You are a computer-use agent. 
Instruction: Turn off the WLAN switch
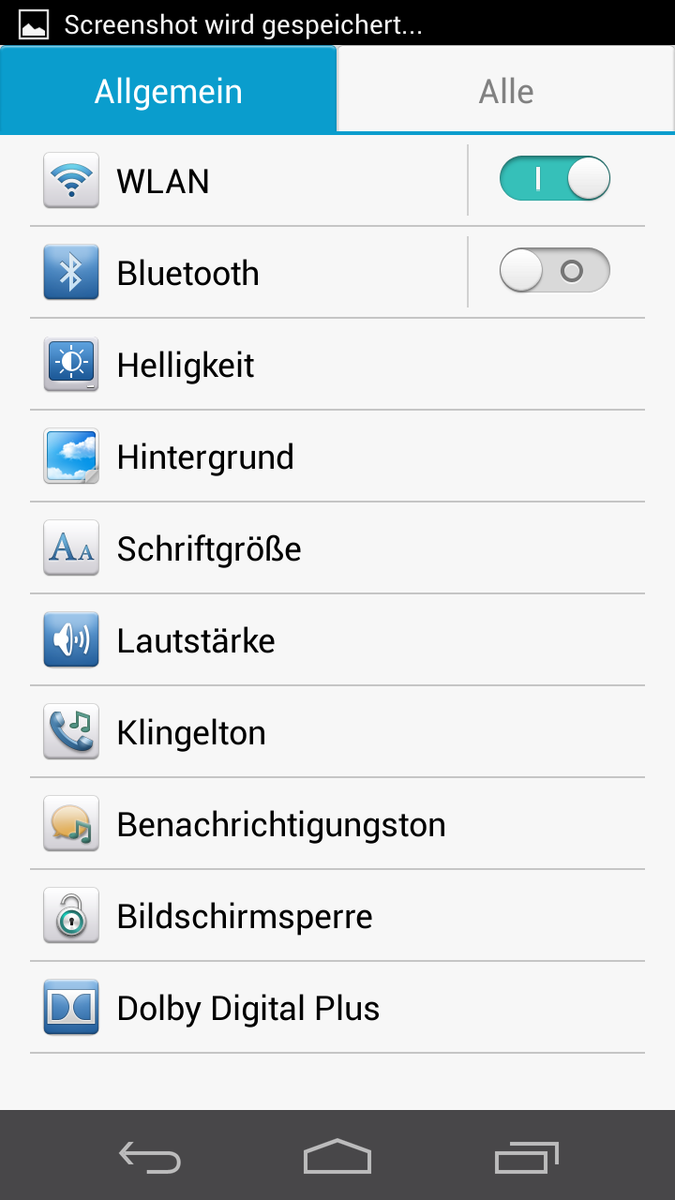[x=554, y=180]
